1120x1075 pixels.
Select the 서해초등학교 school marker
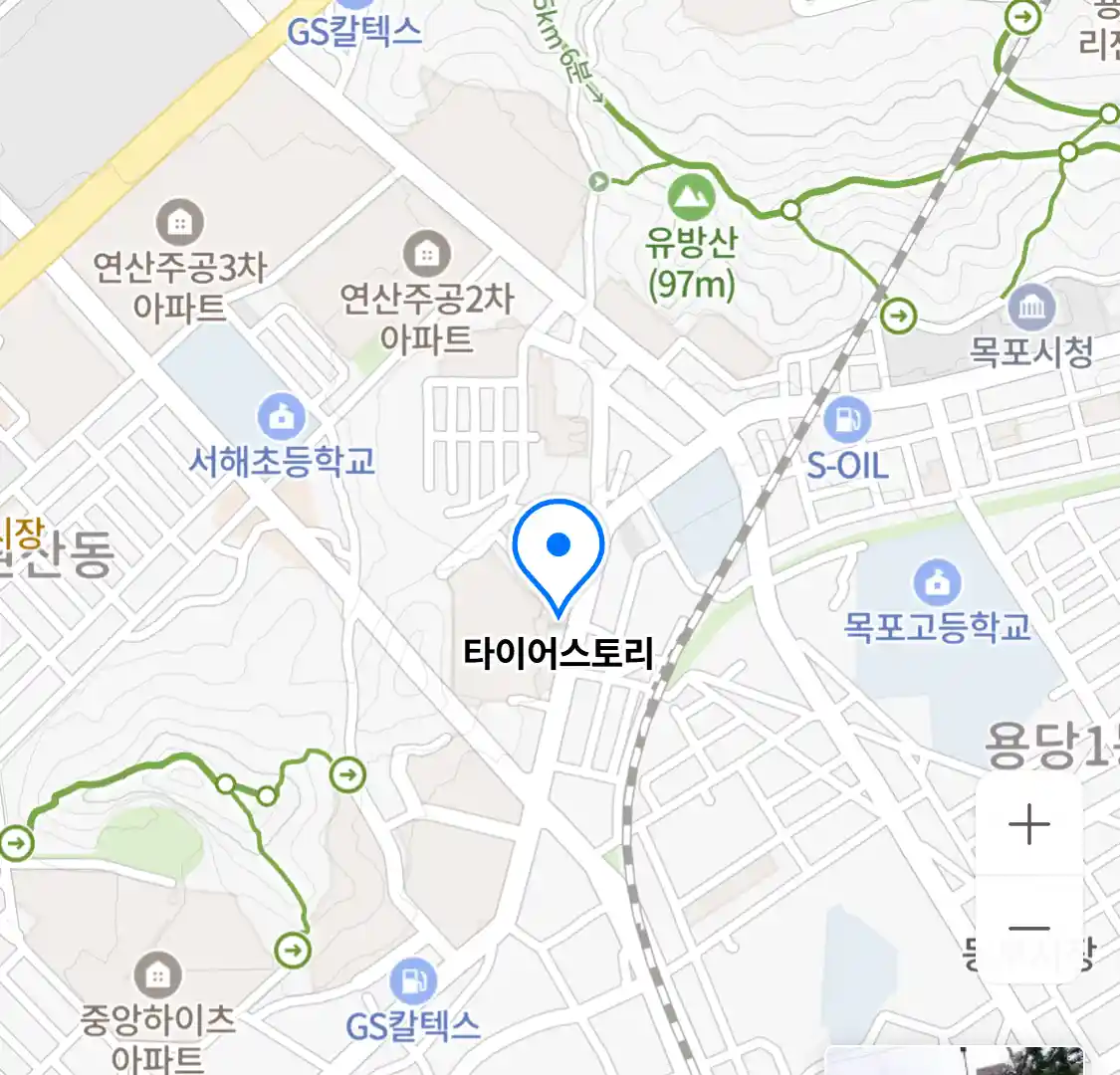coord(282,418)
